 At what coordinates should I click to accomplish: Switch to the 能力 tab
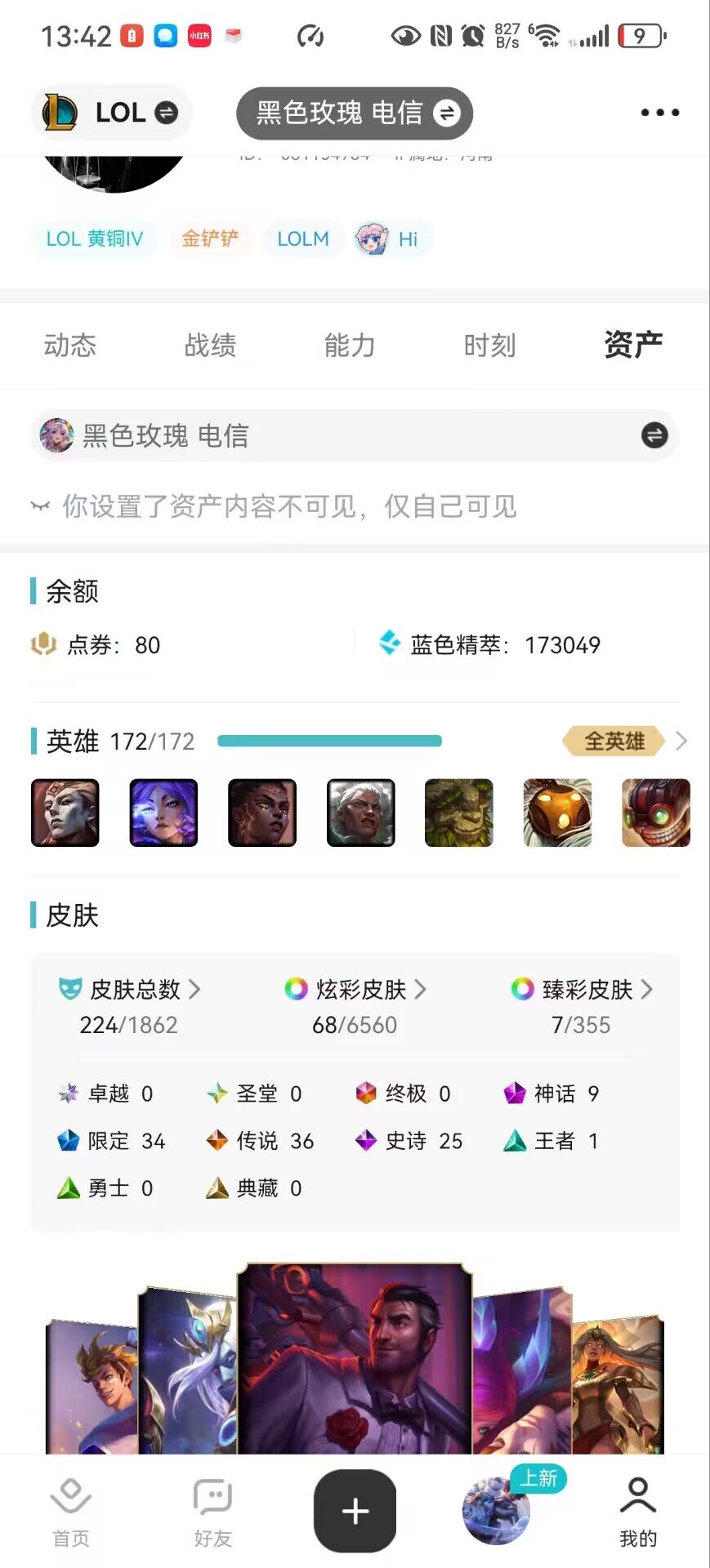[350, 345]
